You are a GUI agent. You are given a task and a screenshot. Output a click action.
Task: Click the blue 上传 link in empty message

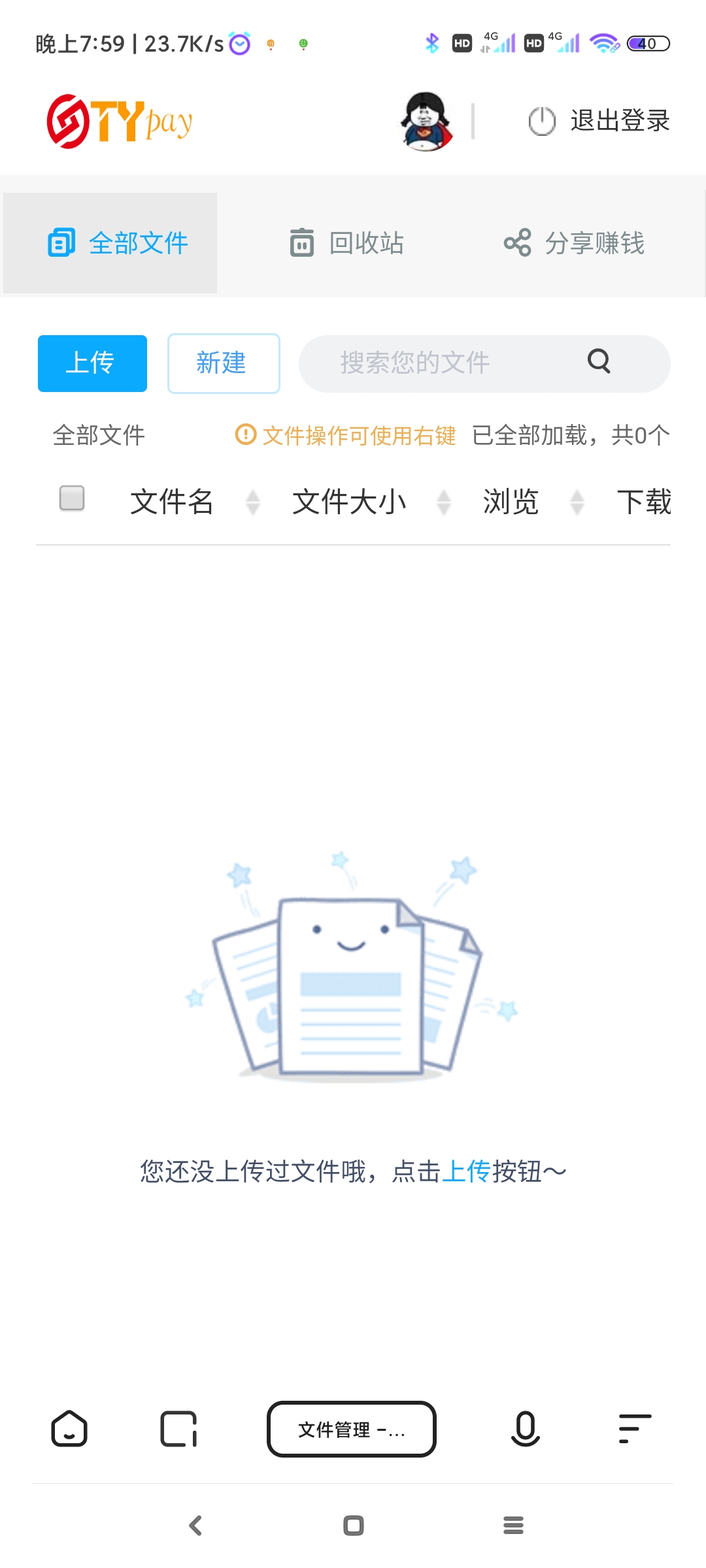468,1171
